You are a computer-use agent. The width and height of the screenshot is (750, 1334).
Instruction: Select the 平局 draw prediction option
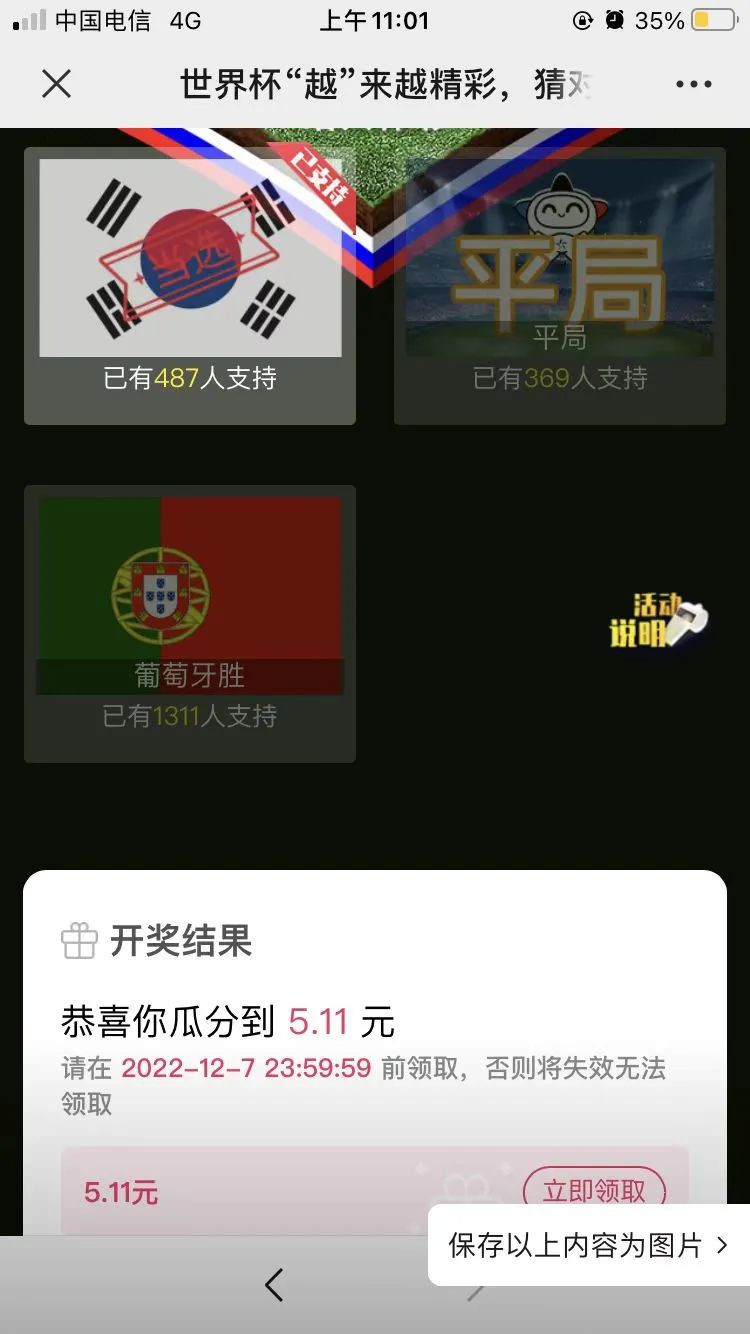click(x=560, y=285)
